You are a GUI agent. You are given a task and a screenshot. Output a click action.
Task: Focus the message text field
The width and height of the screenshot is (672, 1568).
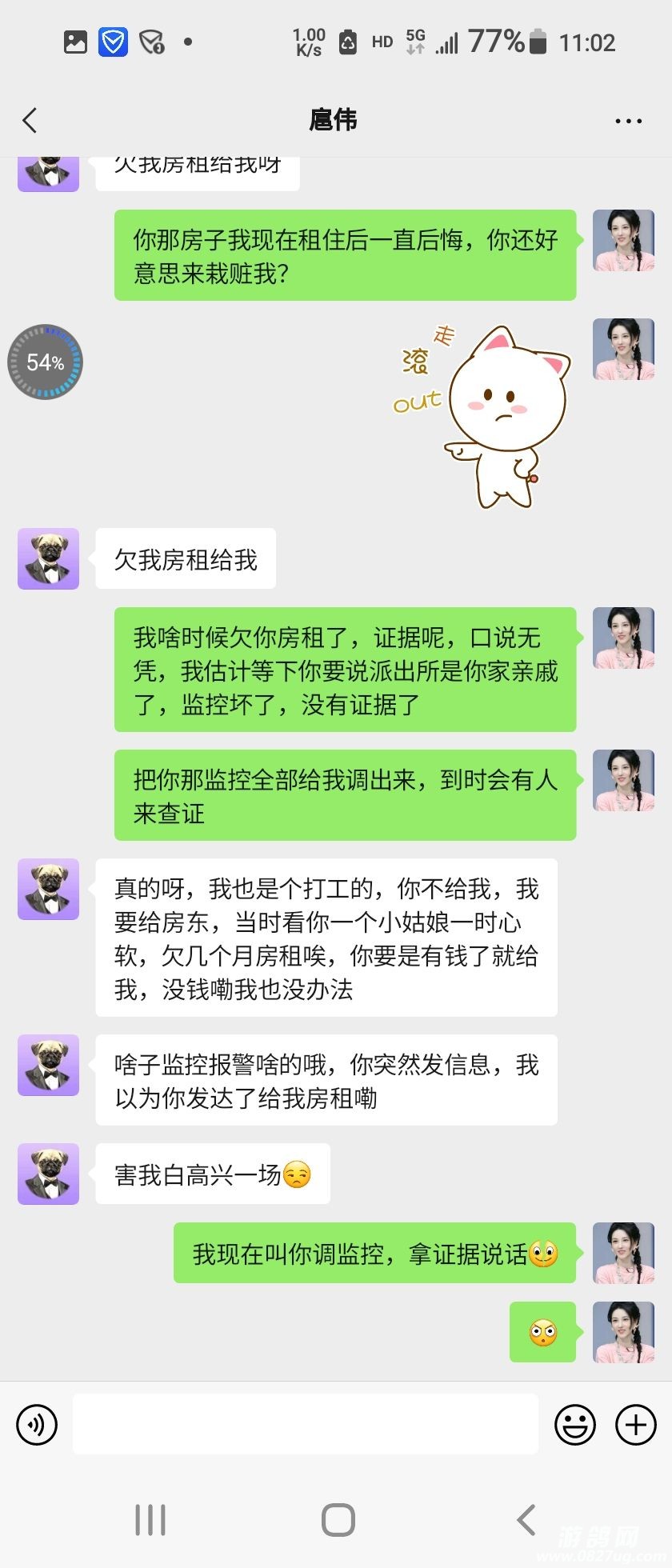pyautogui.click(x=305, y=1424)
